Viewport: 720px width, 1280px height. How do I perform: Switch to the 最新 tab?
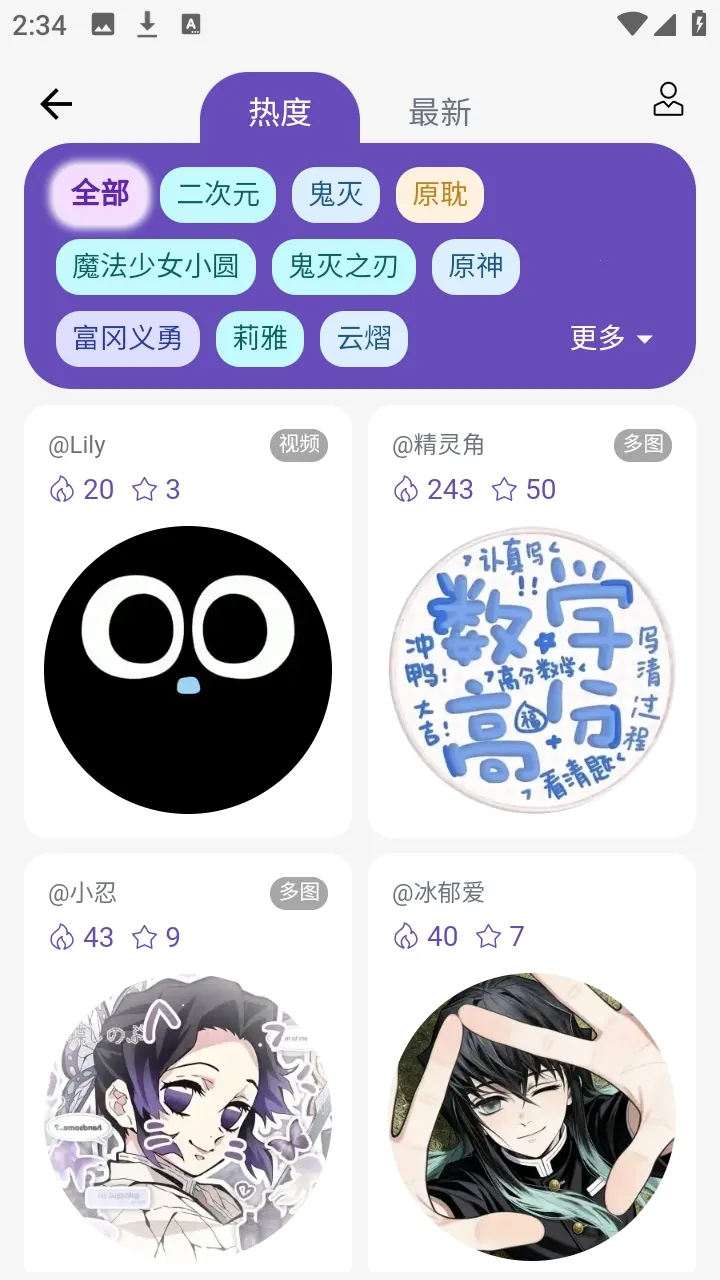(438, 113)
